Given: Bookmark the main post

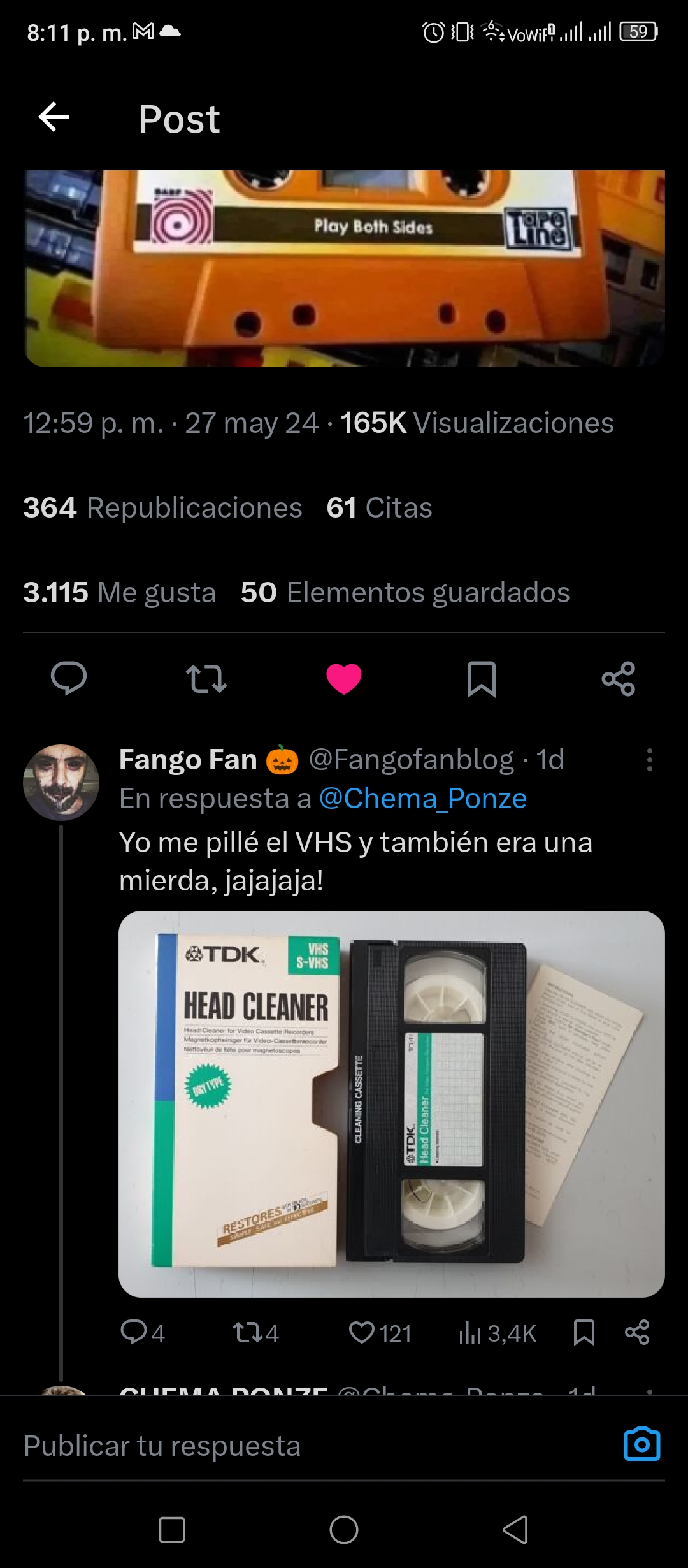Looking at the screenshot, I should point(482,679).
